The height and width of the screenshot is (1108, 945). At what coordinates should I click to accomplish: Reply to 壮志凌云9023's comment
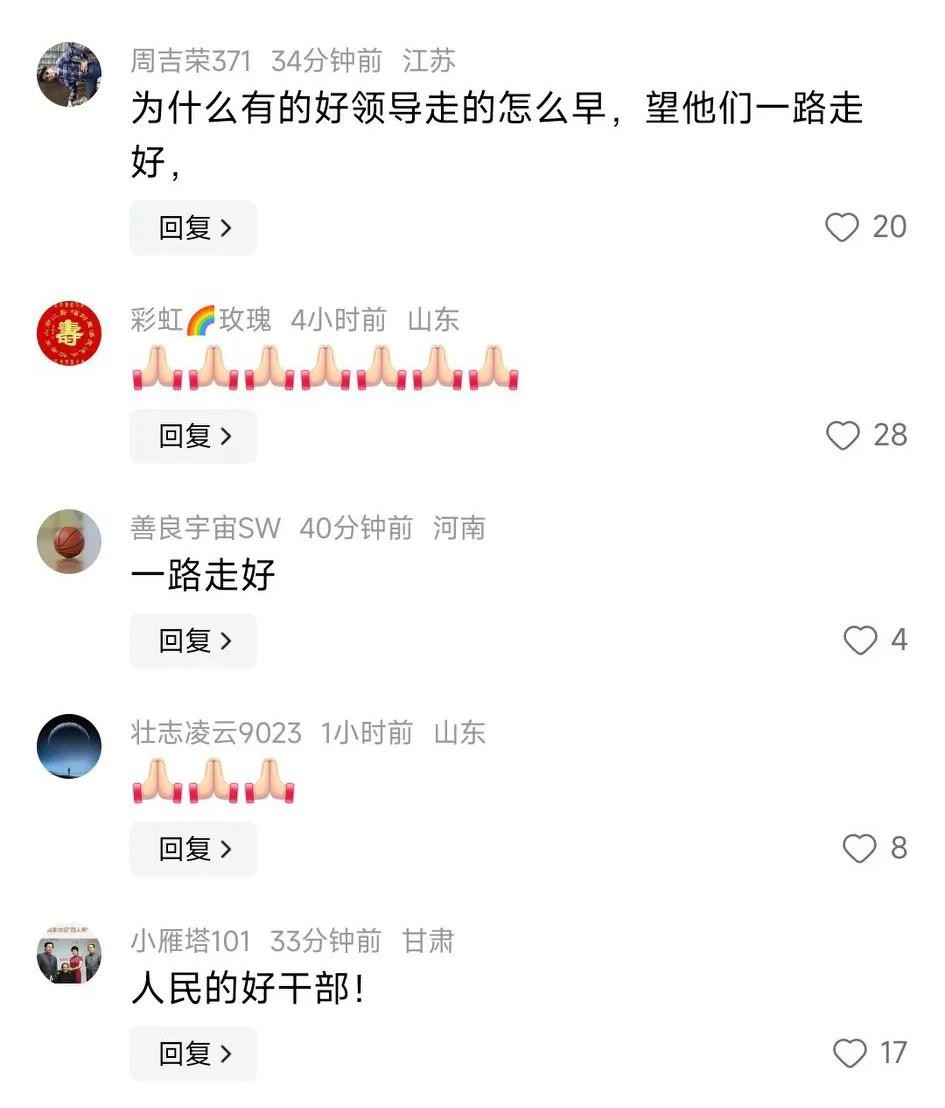(193, 849)
